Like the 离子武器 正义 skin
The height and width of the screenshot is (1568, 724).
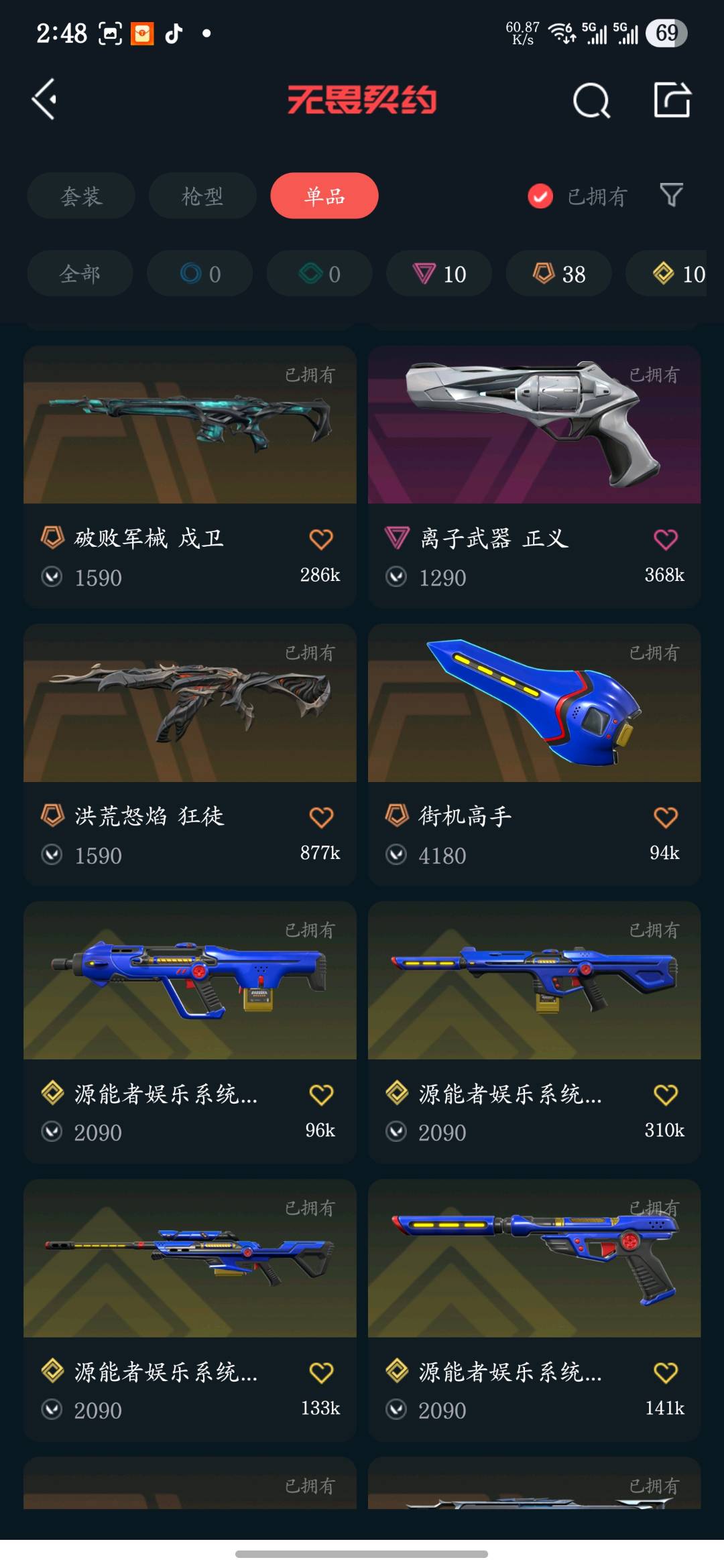(x=665, y=539)
